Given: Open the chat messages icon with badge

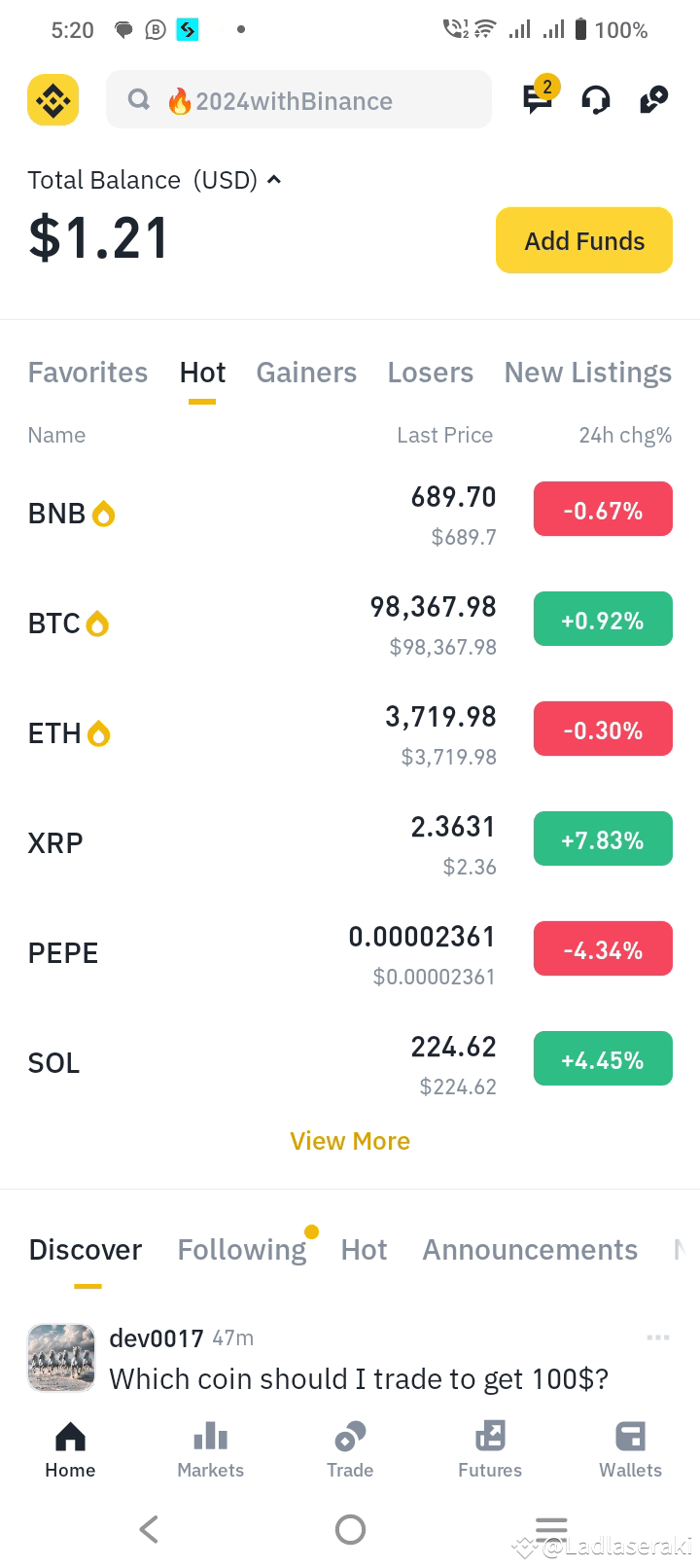Looking at the screenshot, I should 537,99.
